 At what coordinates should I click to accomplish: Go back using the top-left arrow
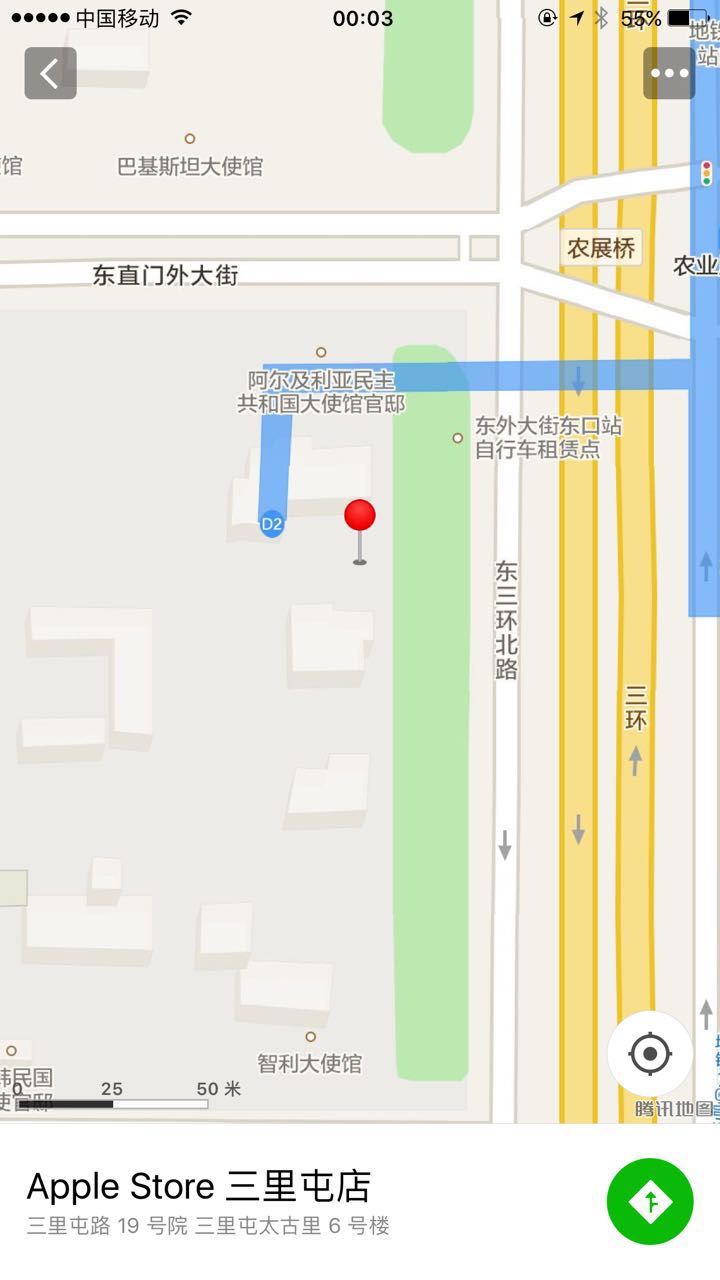50,73
